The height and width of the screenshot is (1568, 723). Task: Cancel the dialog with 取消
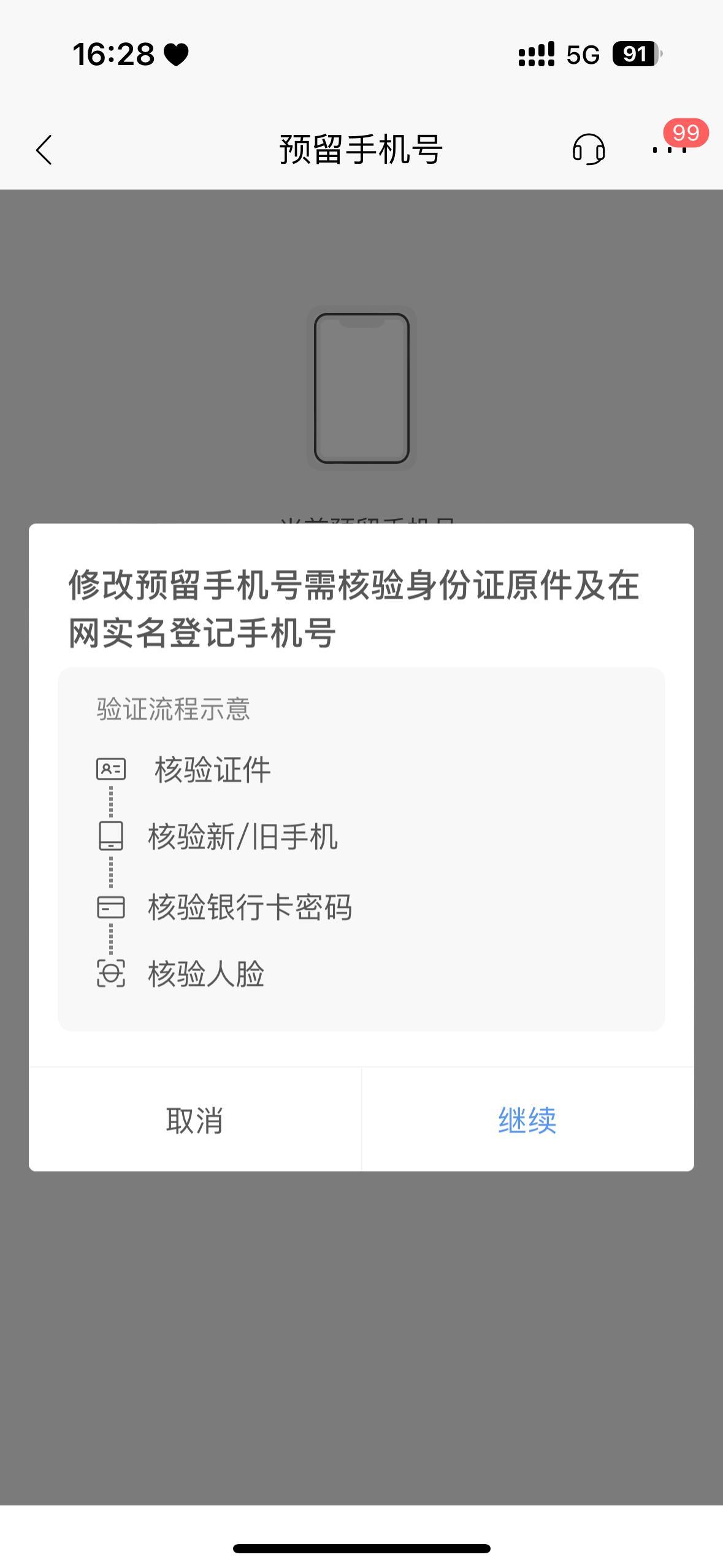(x=194, y=1120)
